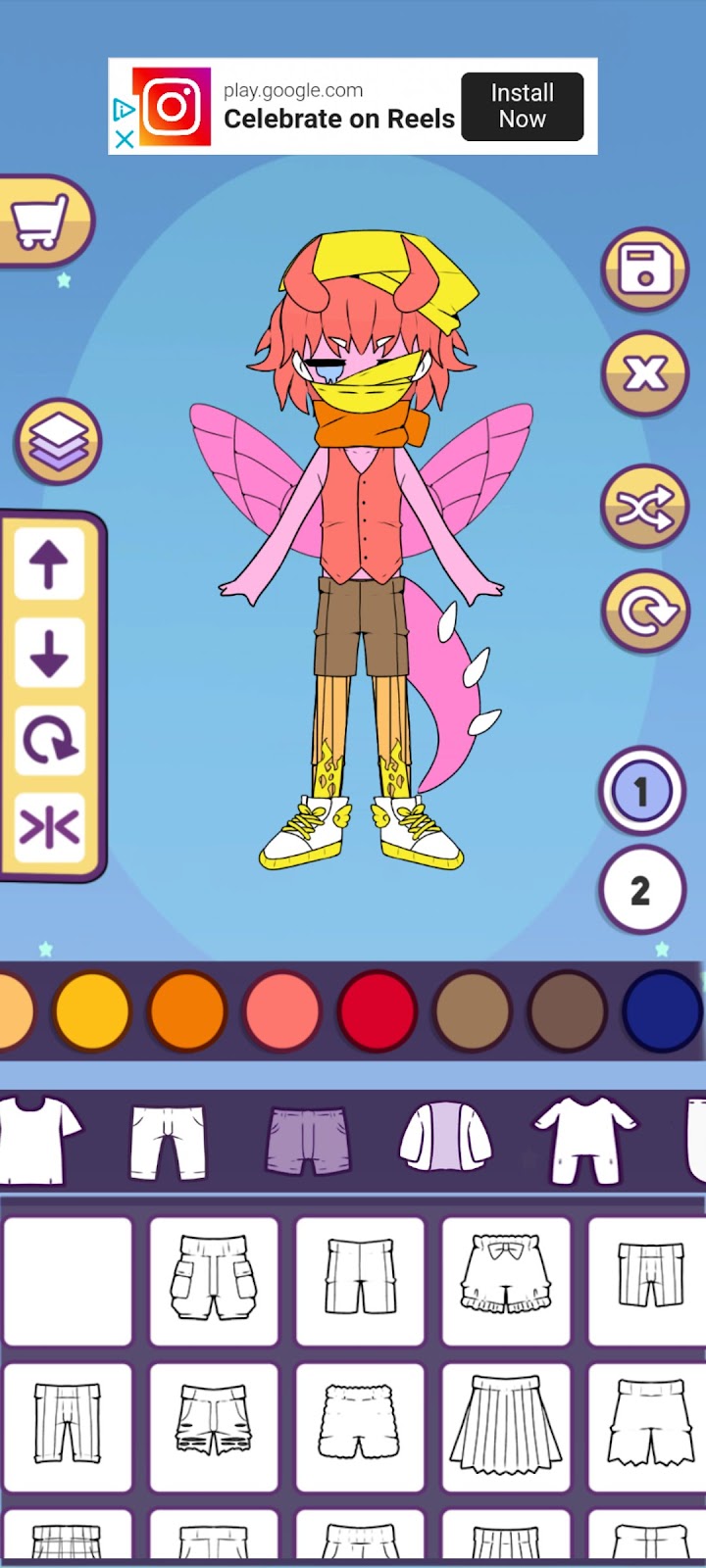This screenshot has height=1568, width=706.
Task: Tap the X clear button
Action: coord(644,373)
